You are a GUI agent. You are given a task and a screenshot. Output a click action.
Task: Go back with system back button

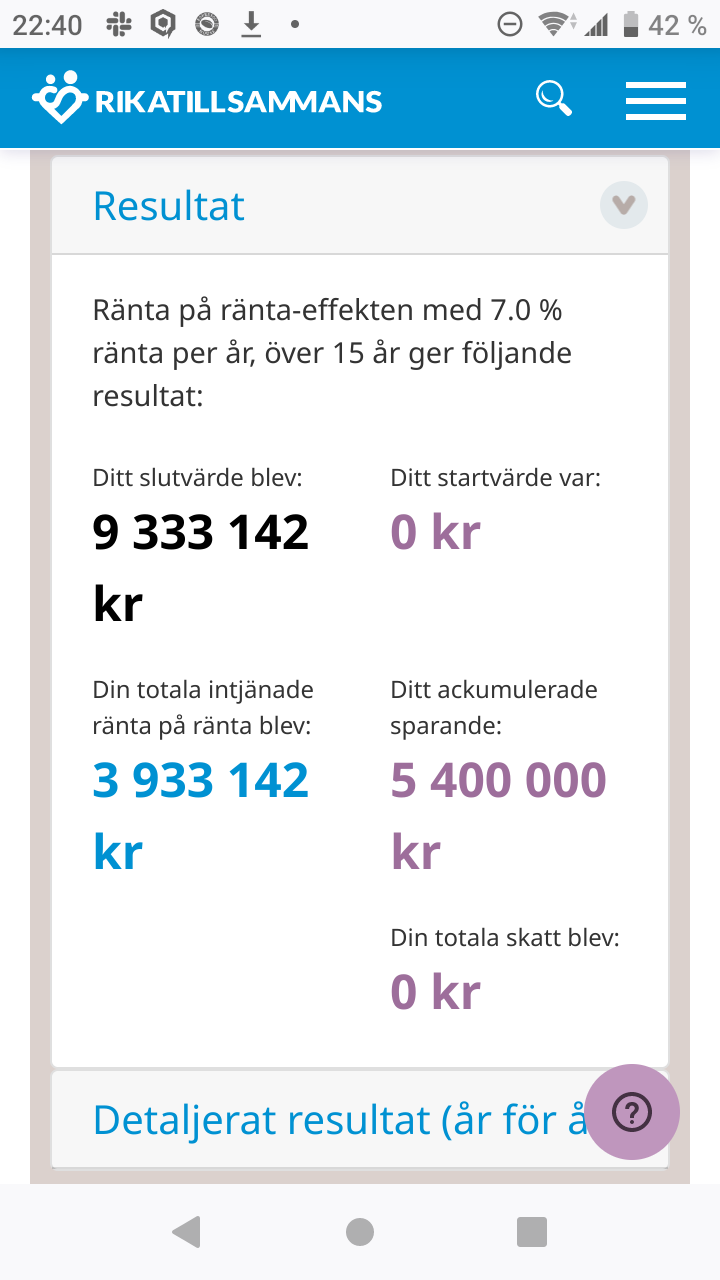[x=186, y=1232]
